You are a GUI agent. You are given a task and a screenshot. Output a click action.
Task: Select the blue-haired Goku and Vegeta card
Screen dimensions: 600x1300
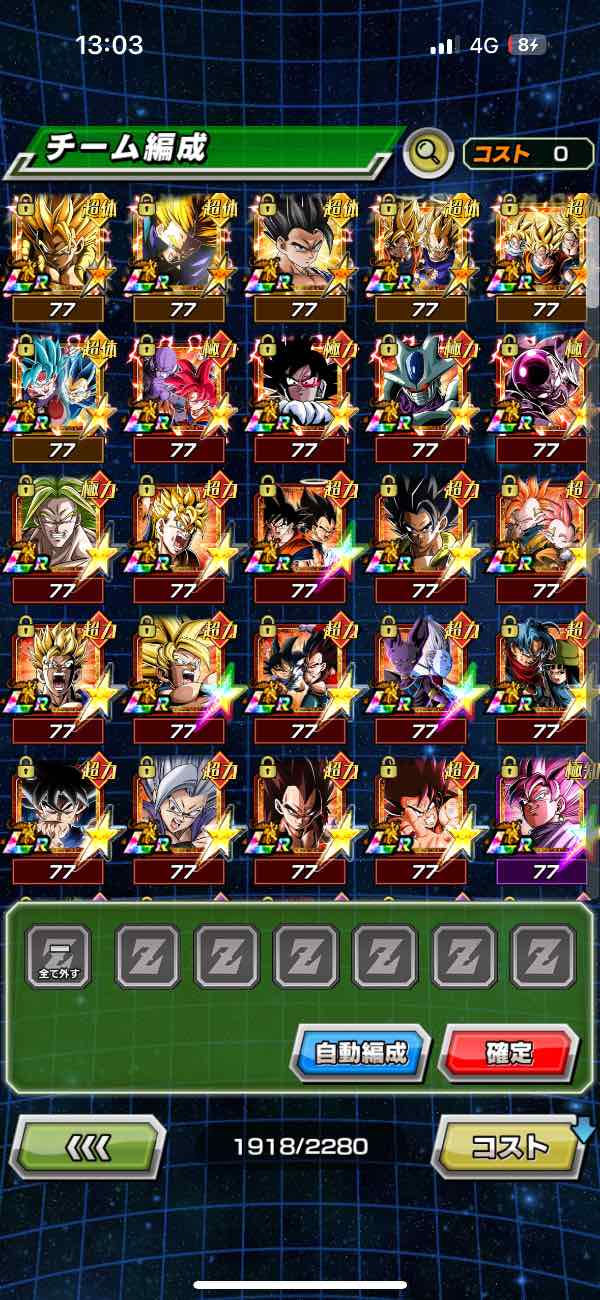pos(58,388)
